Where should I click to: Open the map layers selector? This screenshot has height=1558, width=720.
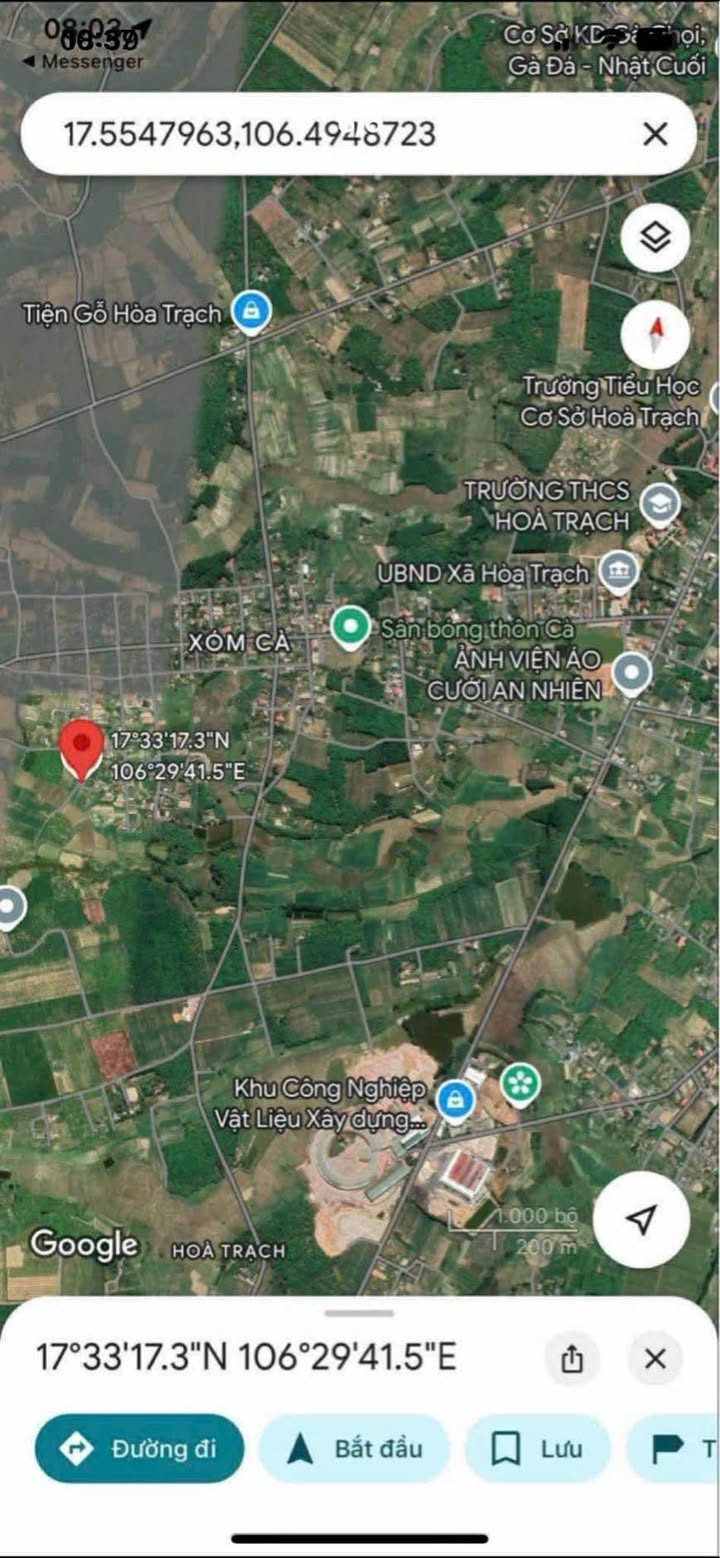[655, 238]
